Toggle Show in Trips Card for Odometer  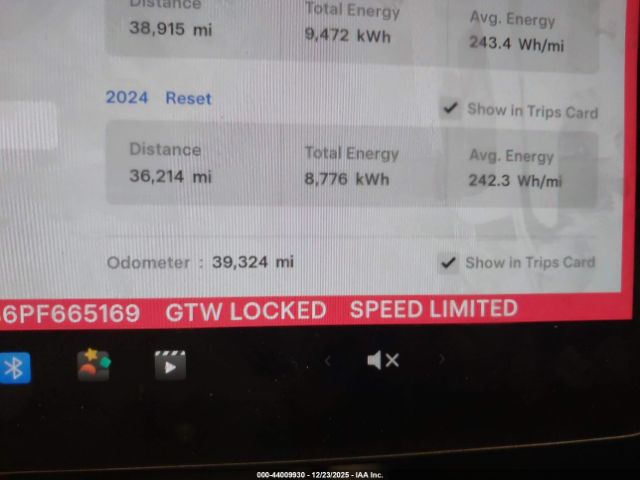coord(449,263)
